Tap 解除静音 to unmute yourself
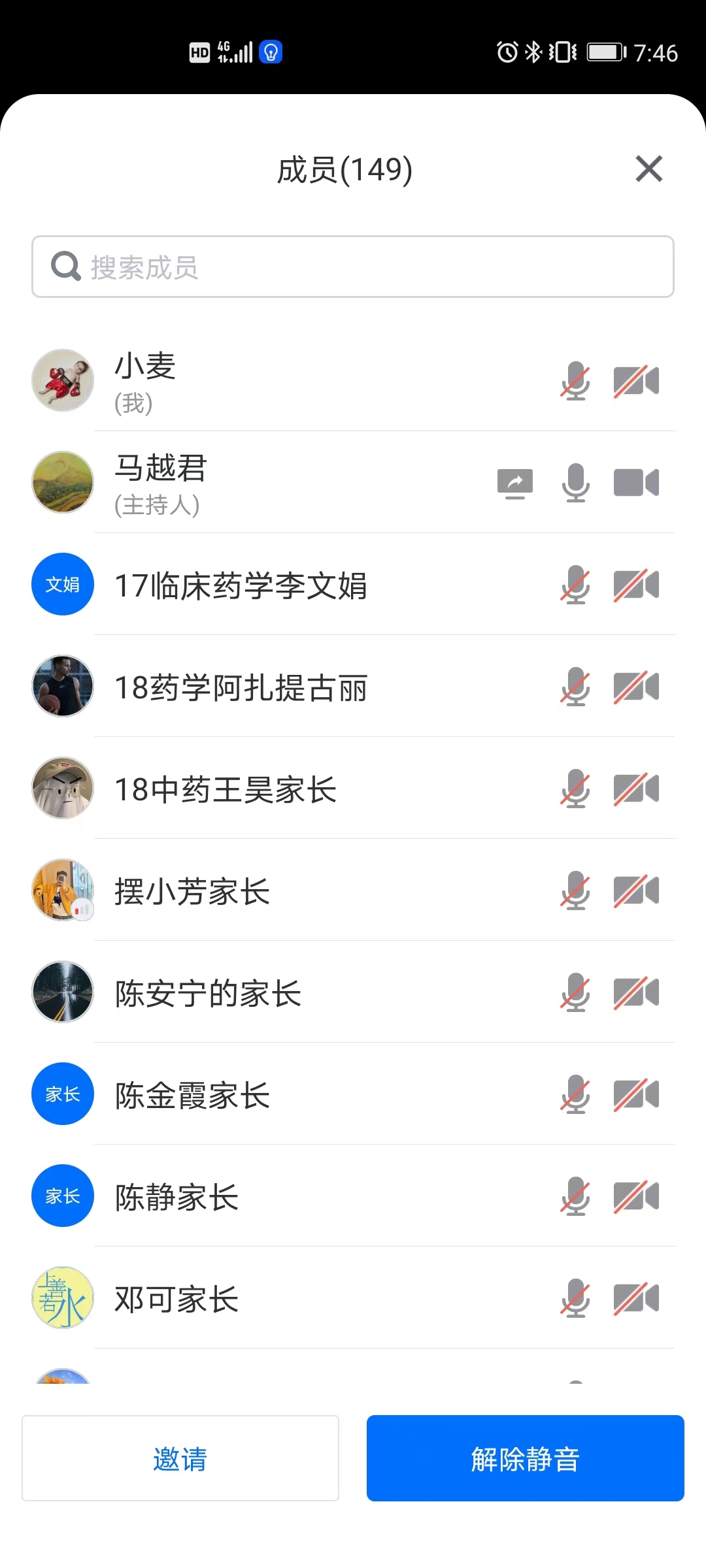The height and width of the screenshot is (1568, 706). (x=525, y=1458)
